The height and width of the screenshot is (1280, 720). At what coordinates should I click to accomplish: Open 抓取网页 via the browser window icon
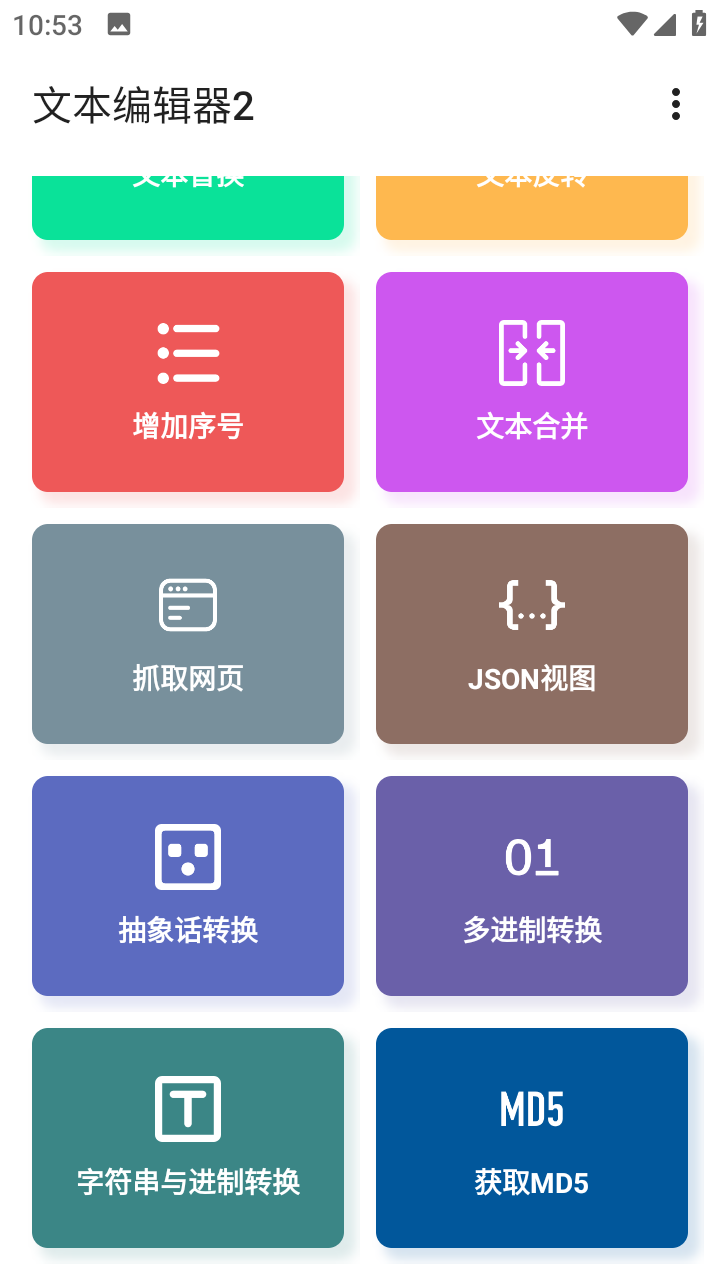tap(187, 604)
